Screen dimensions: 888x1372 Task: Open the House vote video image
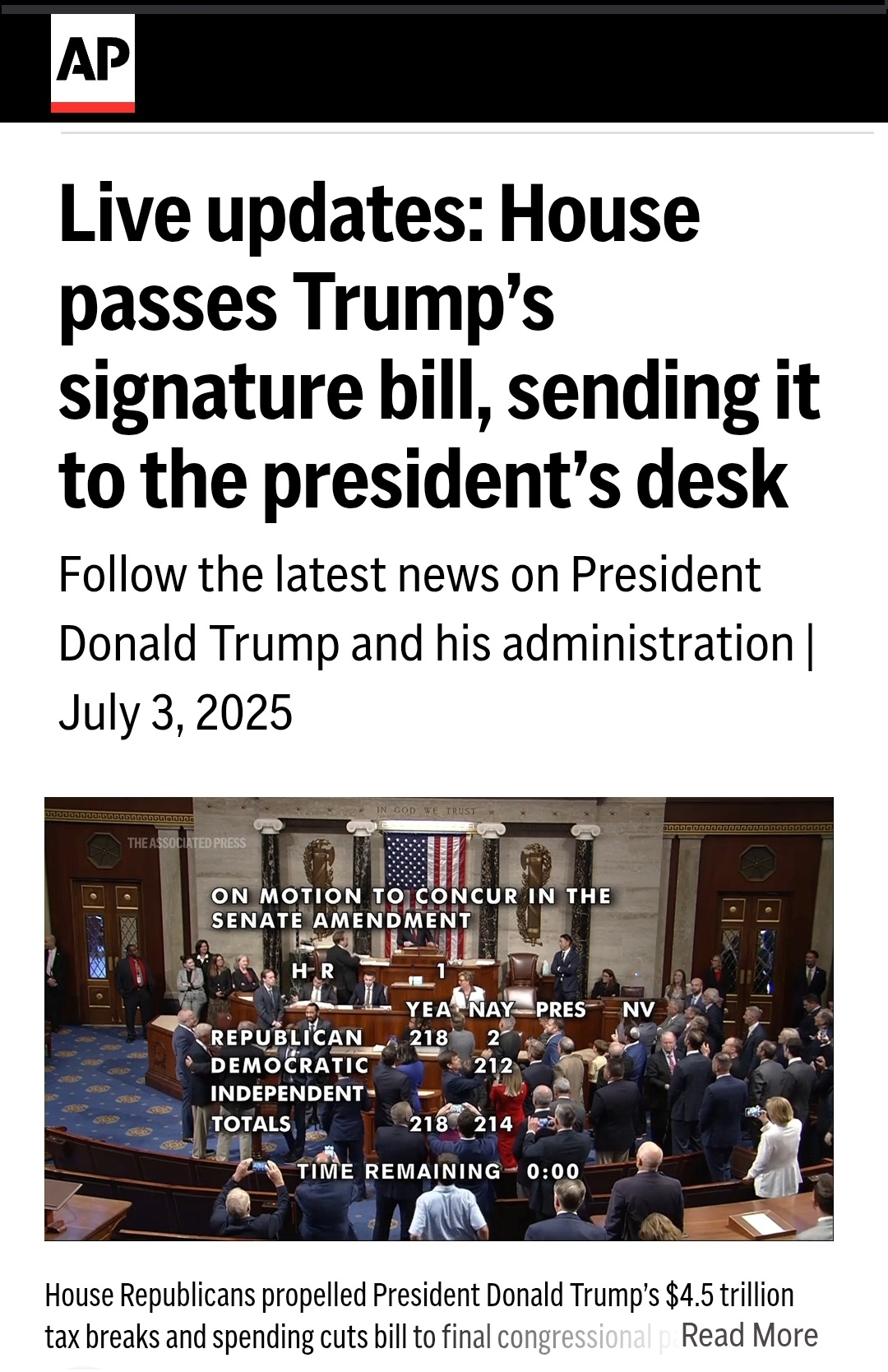(x=438, y=1018)
